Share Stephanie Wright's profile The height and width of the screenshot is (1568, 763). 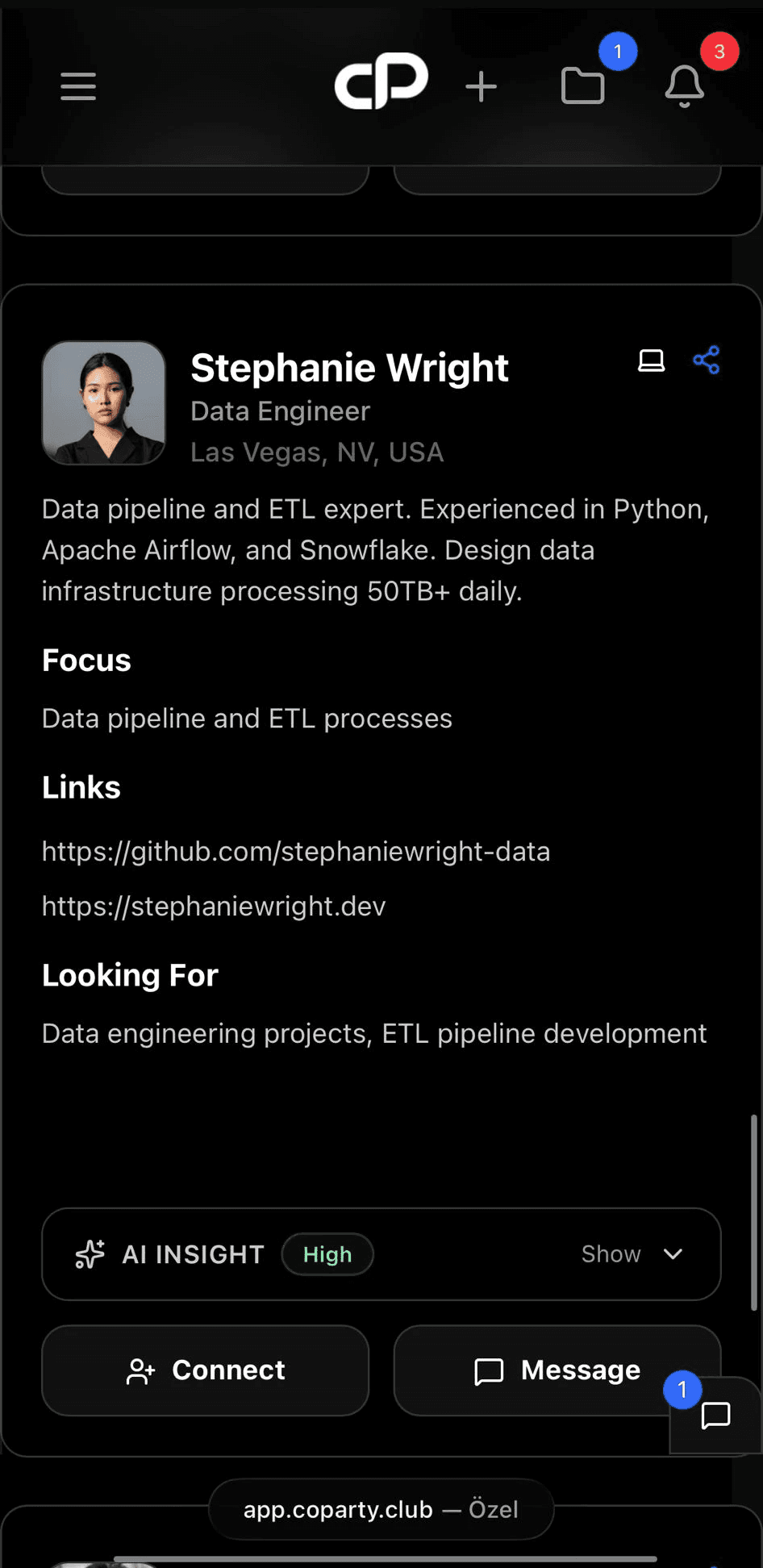coord(707,360)
